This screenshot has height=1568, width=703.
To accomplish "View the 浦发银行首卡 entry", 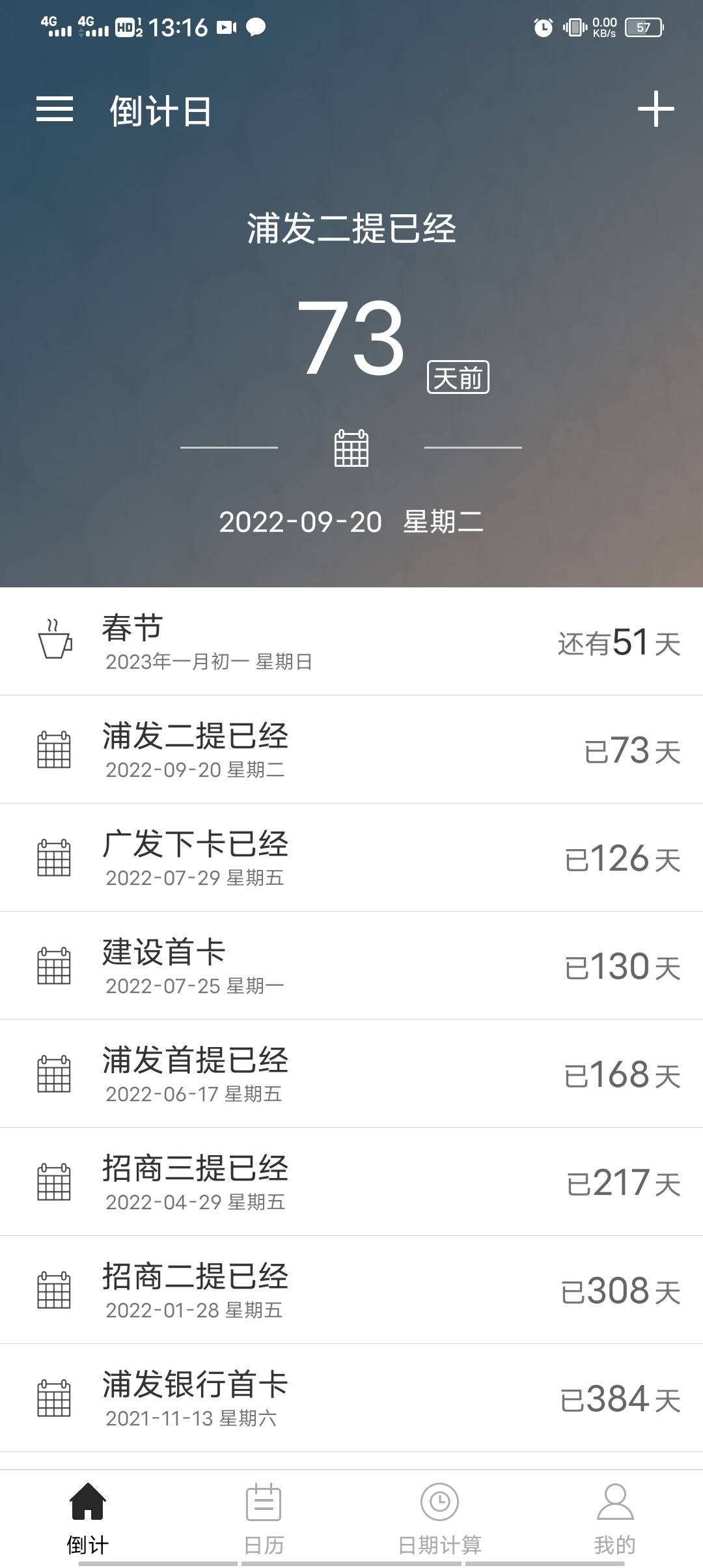I will [351, 1398].
